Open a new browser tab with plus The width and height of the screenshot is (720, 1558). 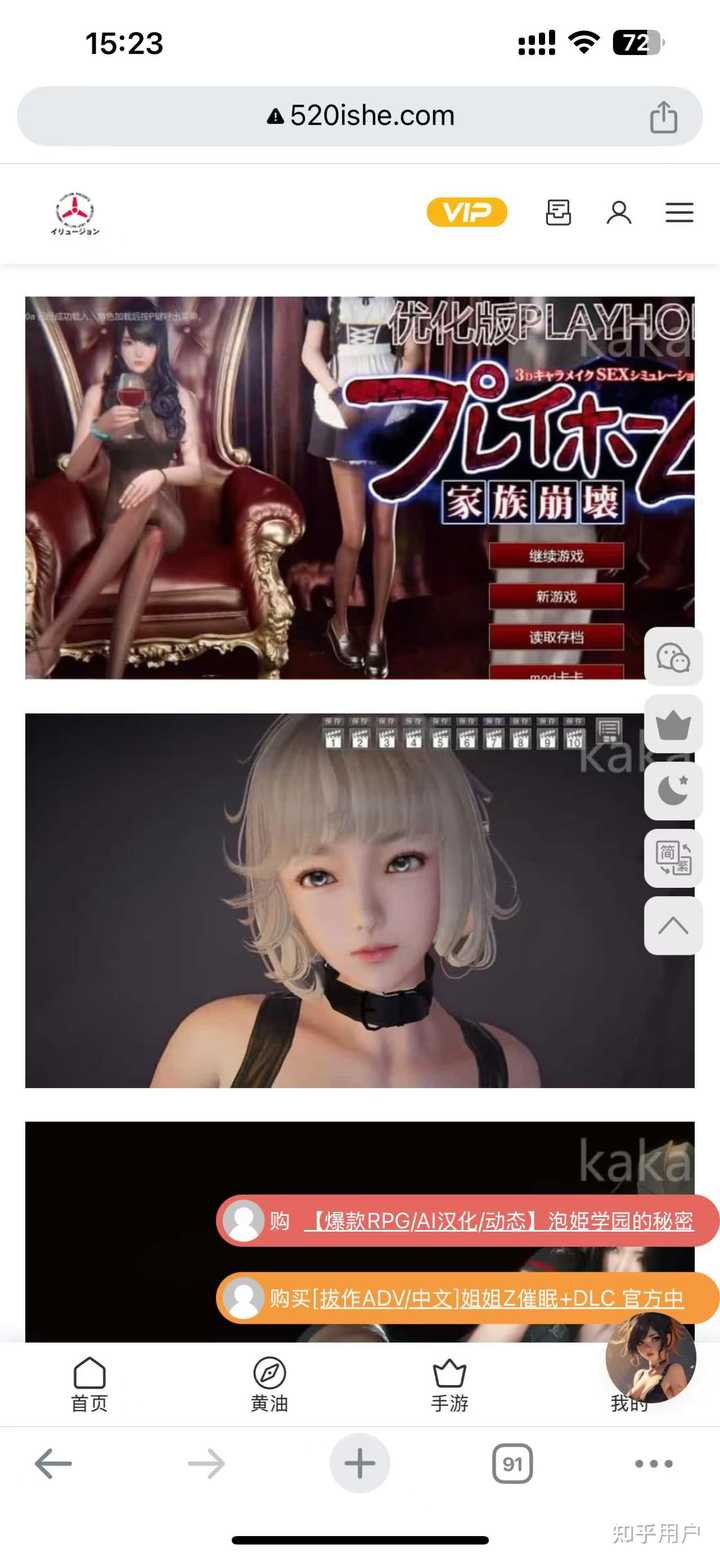pyautogui.click(x=360, y=1464)
